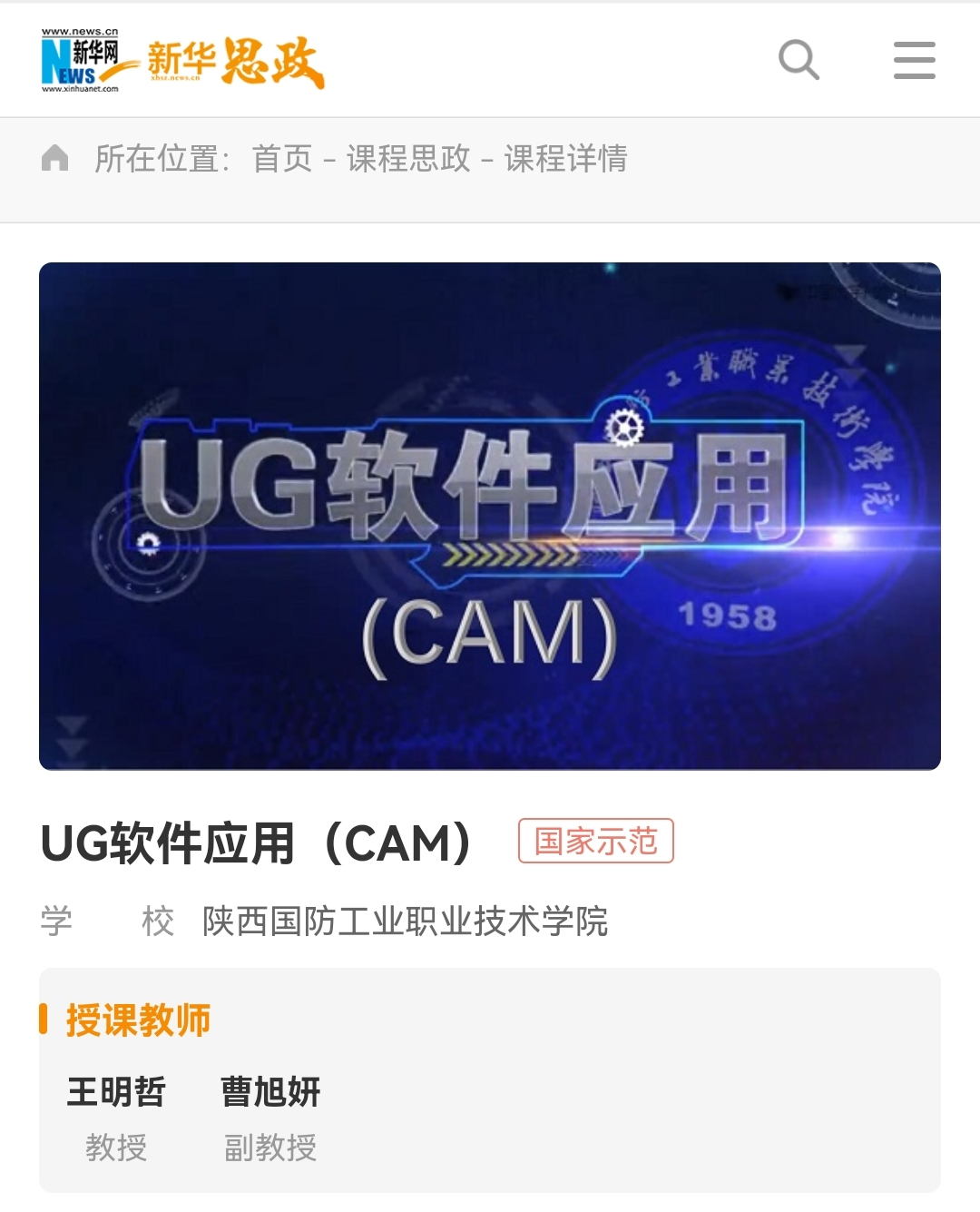
Task: View teacher 王明哲's profile
Action: click(x=116, y=1092)
